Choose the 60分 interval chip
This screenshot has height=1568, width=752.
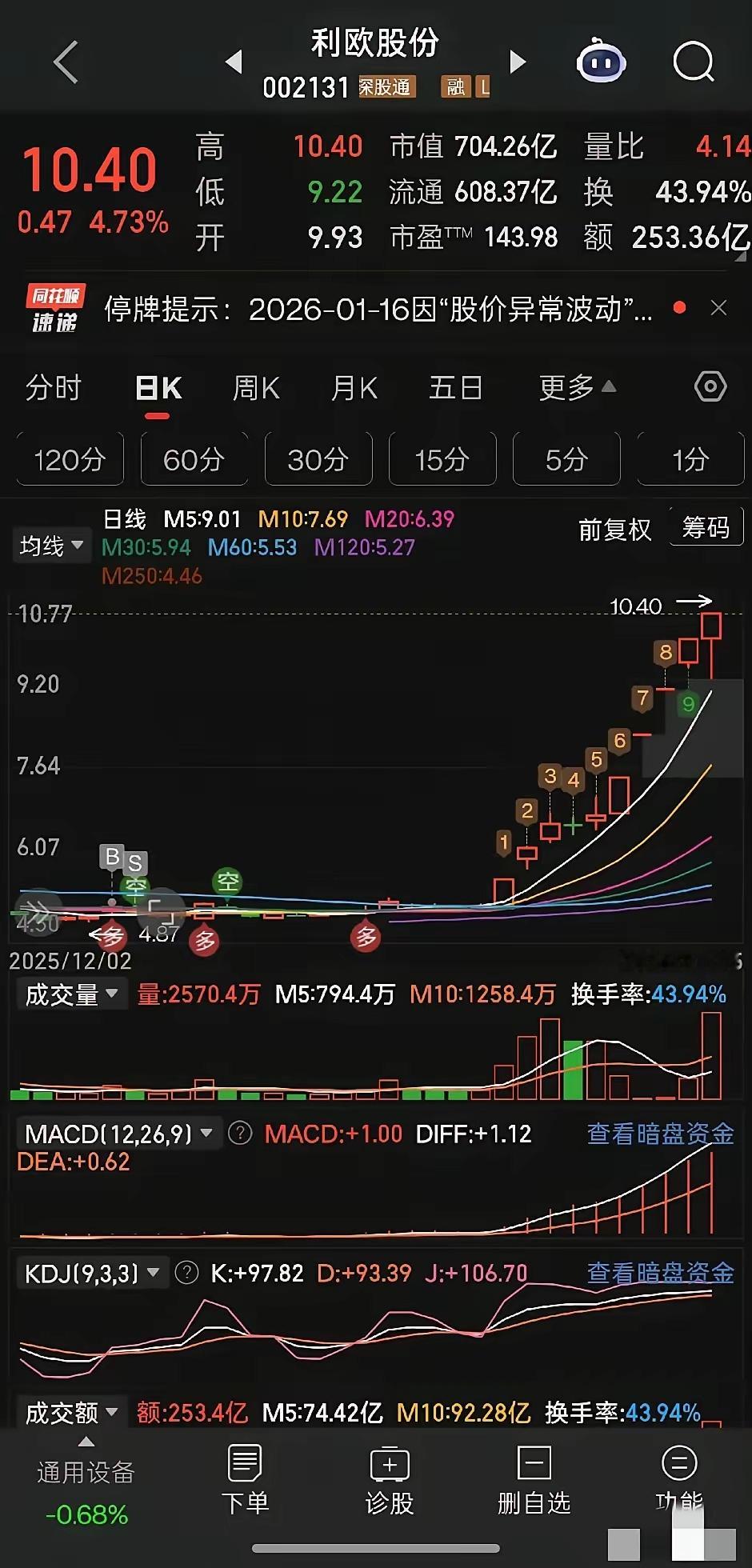(x=194, y=459)
